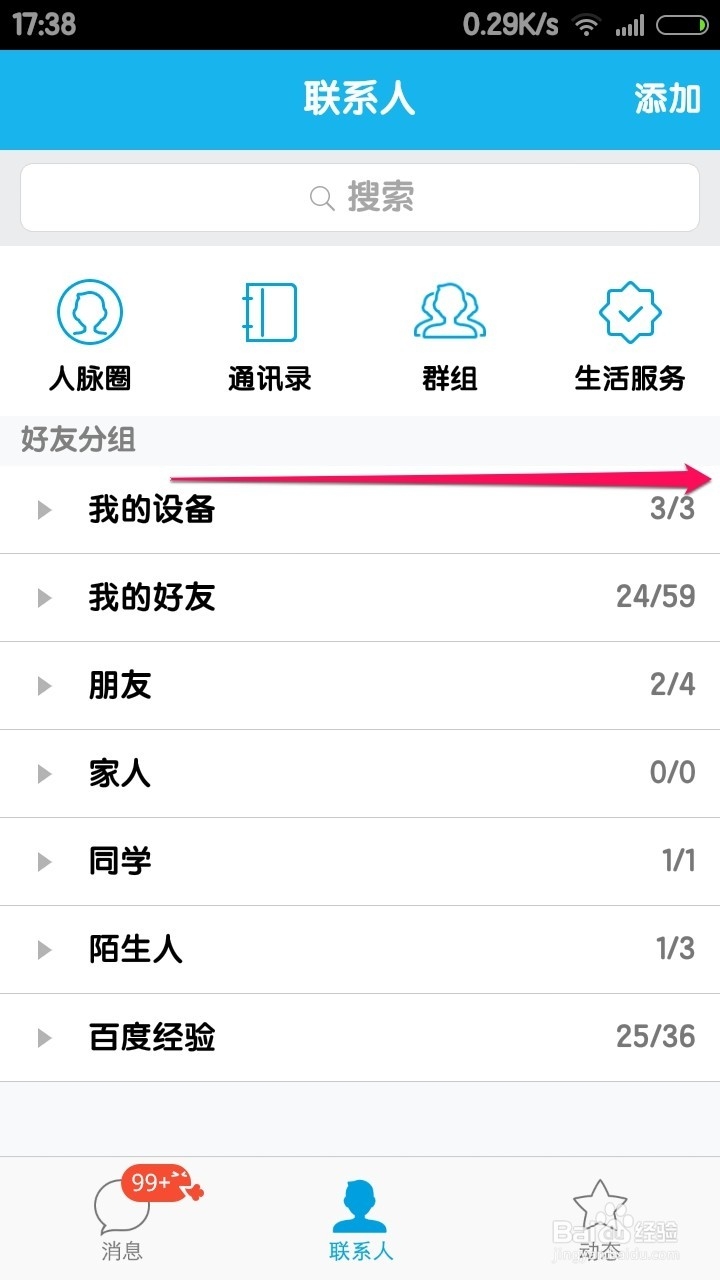Tap the search magnifier icon

coord(321,197)
